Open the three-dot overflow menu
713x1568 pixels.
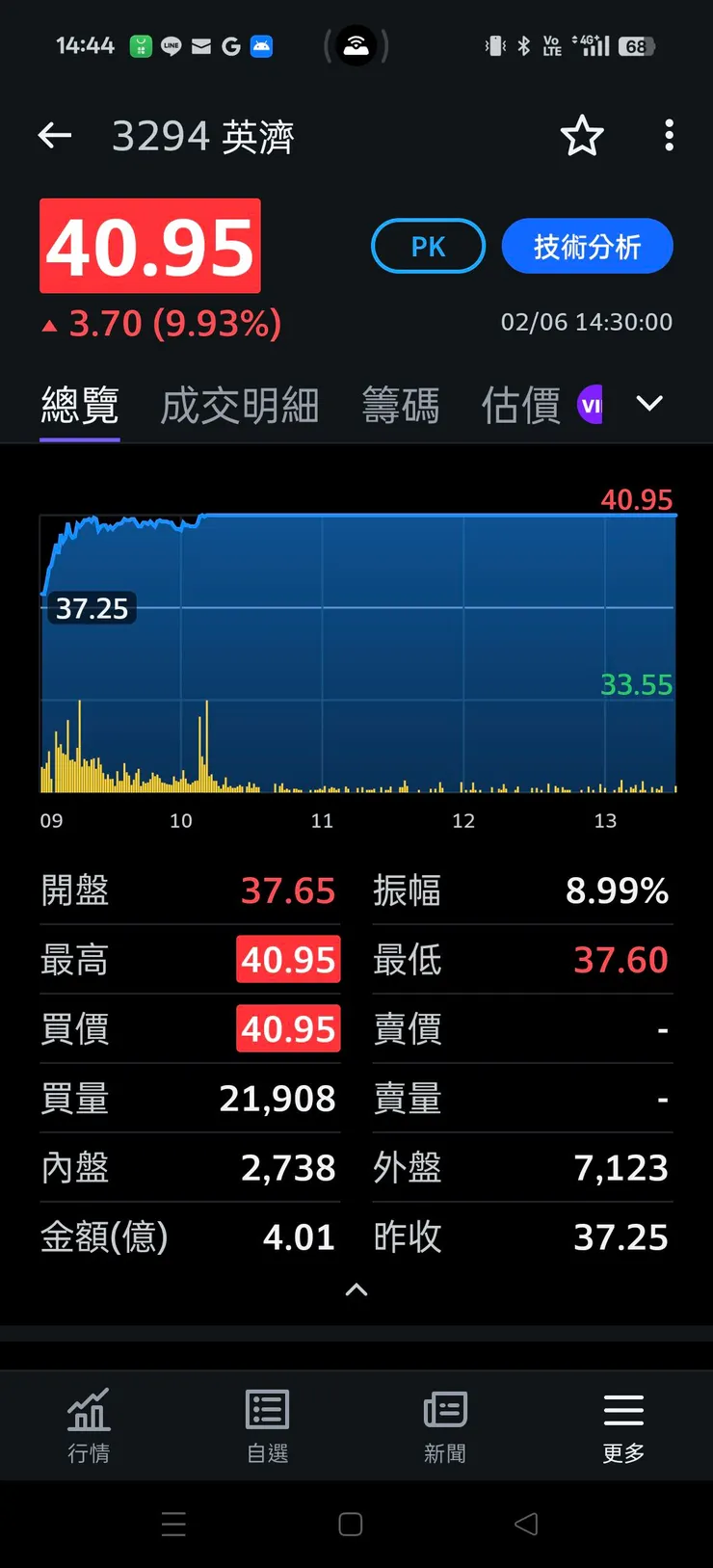coord(668,136)
